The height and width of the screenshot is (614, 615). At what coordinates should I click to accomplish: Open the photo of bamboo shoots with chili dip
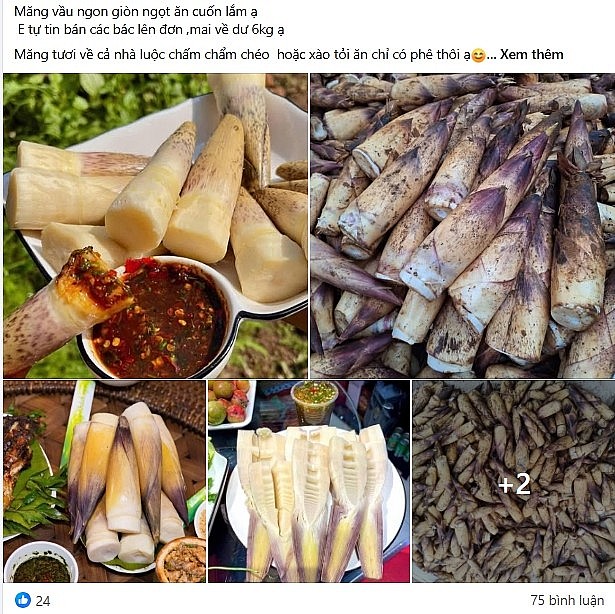[x=155, y=225]
